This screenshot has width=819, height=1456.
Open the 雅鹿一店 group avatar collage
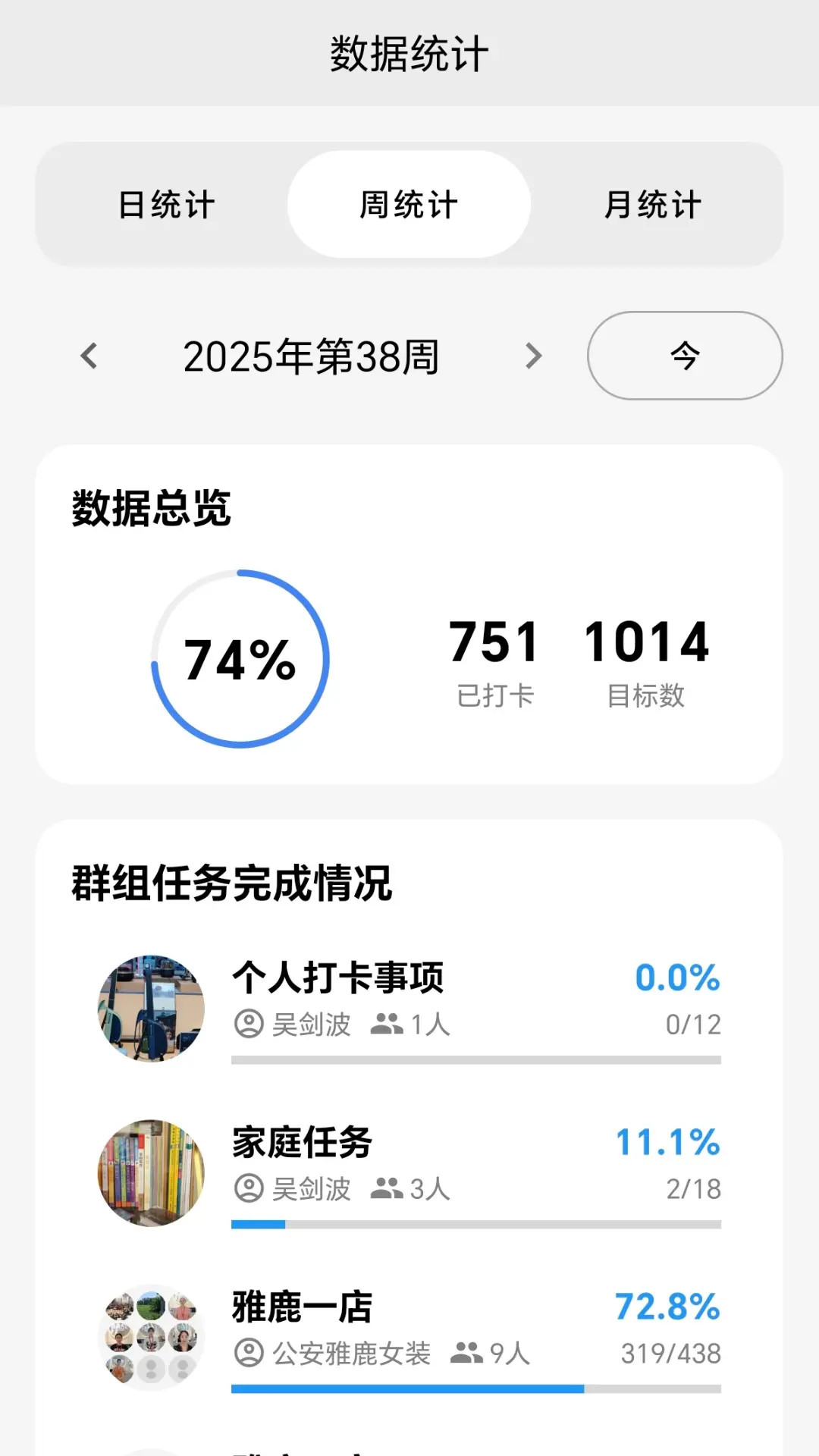(151, 1336)
